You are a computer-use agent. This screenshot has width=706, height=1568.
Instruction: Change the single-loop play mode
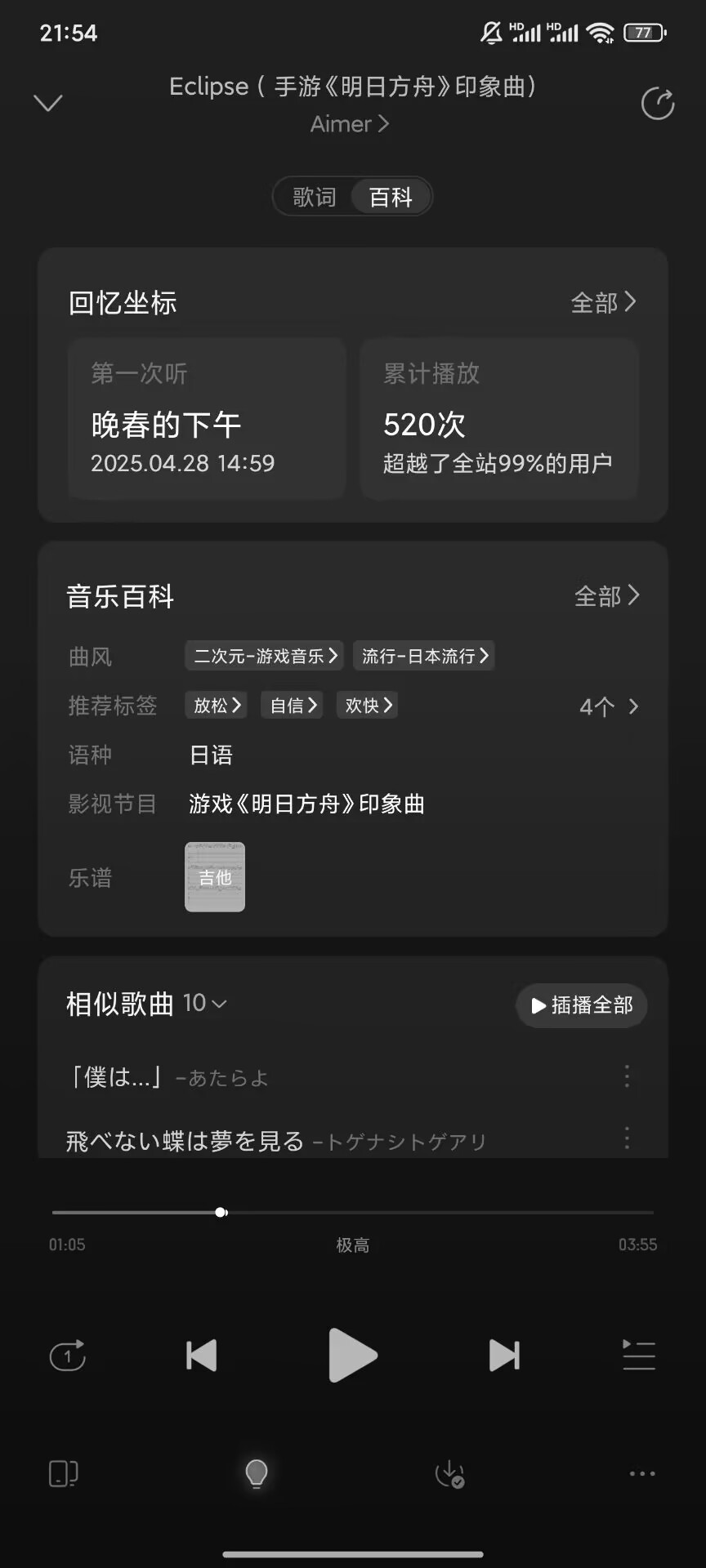pyautogui.click(x=68, y=1356)
